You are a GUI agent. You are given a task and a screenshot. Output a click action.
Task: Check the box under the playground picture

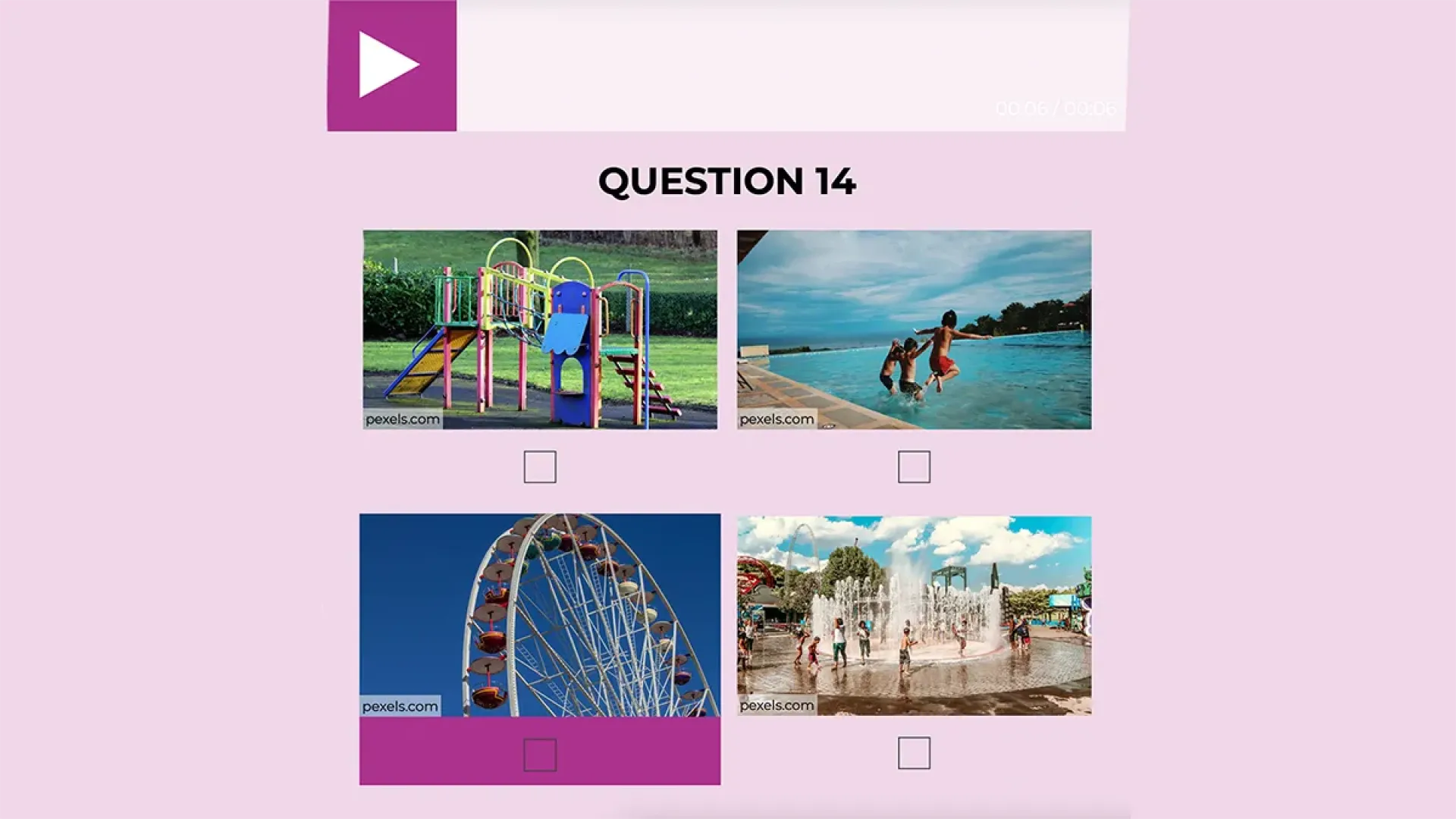[540, 467]
